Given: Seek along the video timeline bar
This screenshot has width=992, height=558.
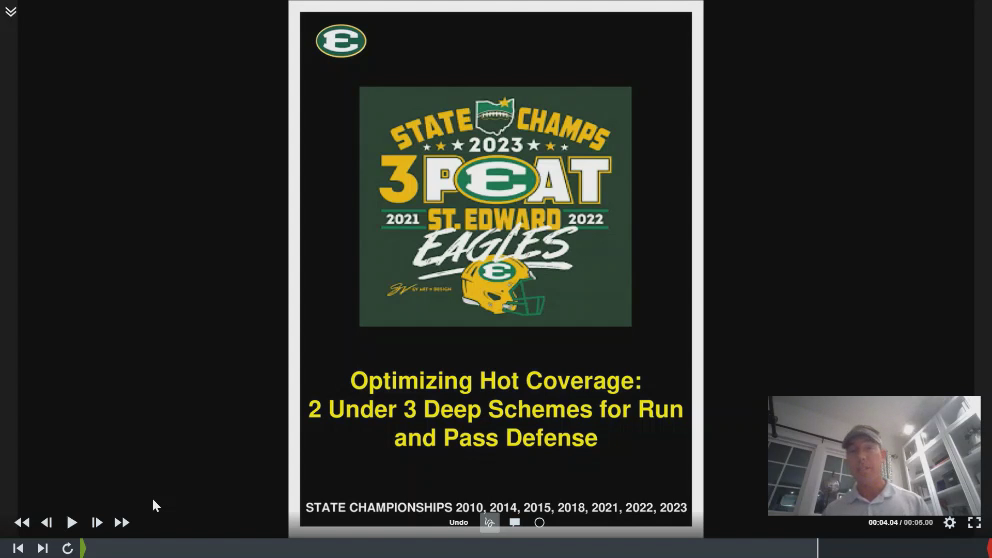Looking at the screenshot, I should pyautogui.click(x=450, y=548).
